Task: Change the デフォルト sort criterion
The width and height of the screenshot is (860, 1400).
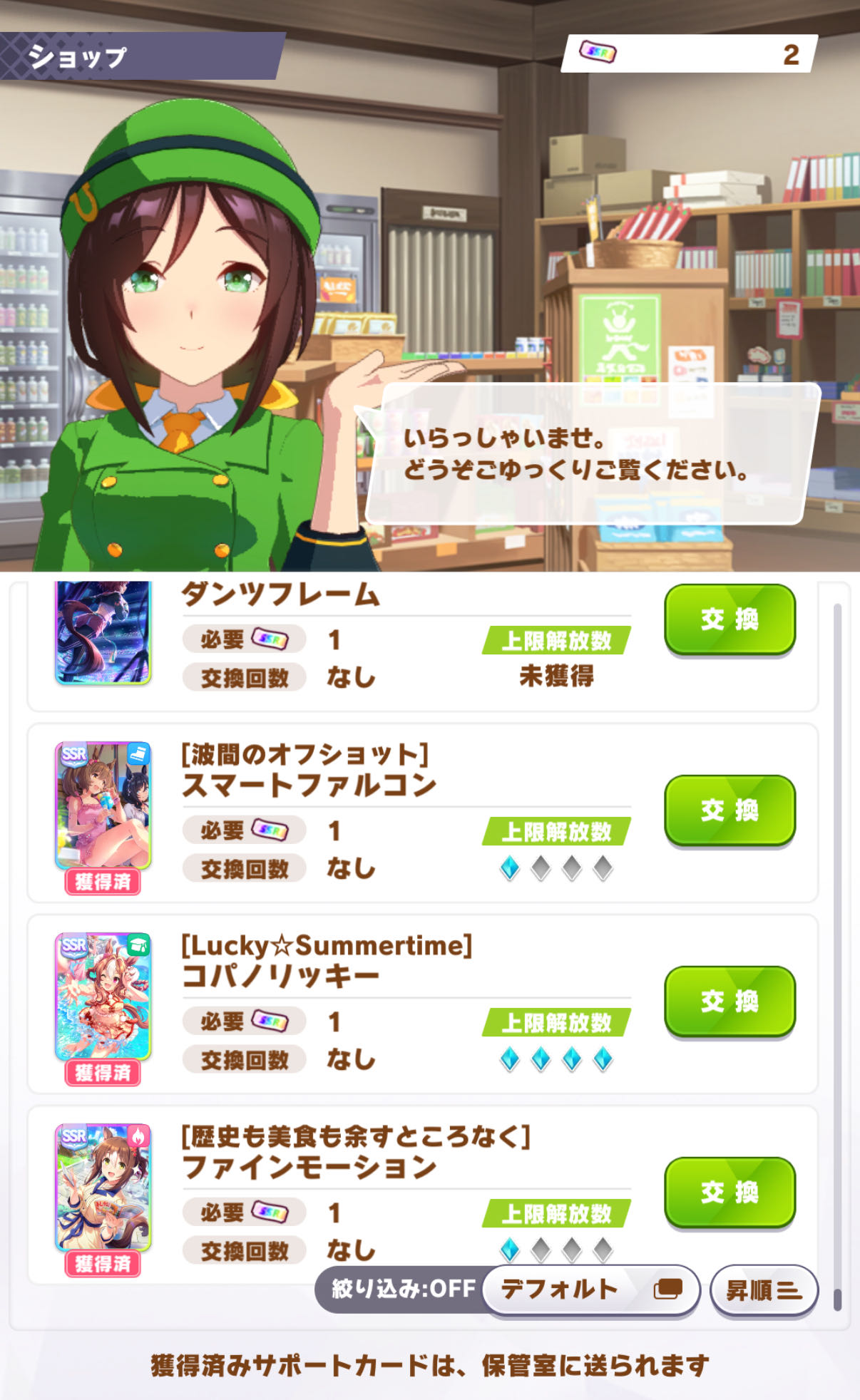Action: click(x=590, y=1289)
